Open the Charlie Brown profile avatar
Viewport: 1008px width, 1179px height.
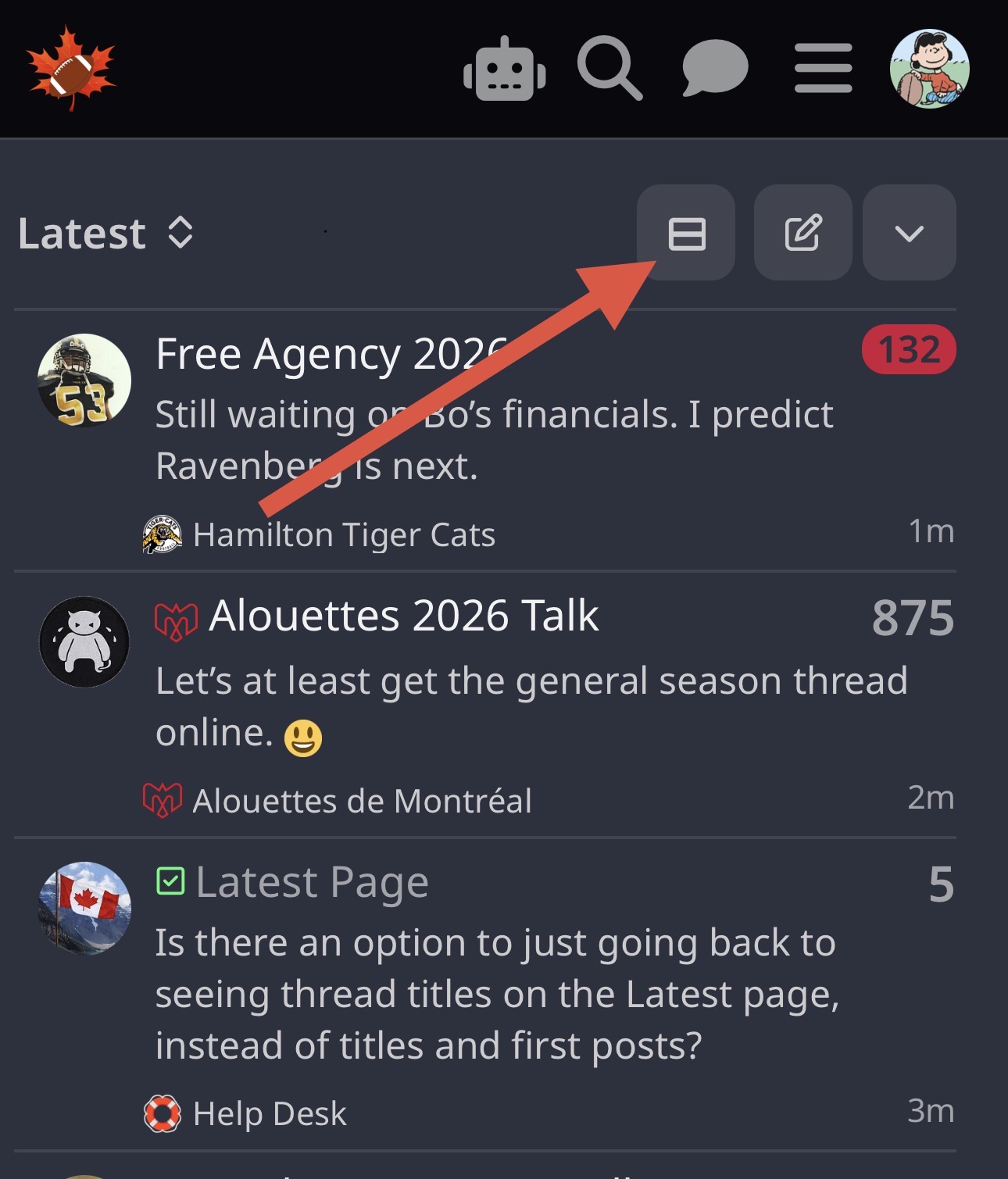tap(929, 69)
